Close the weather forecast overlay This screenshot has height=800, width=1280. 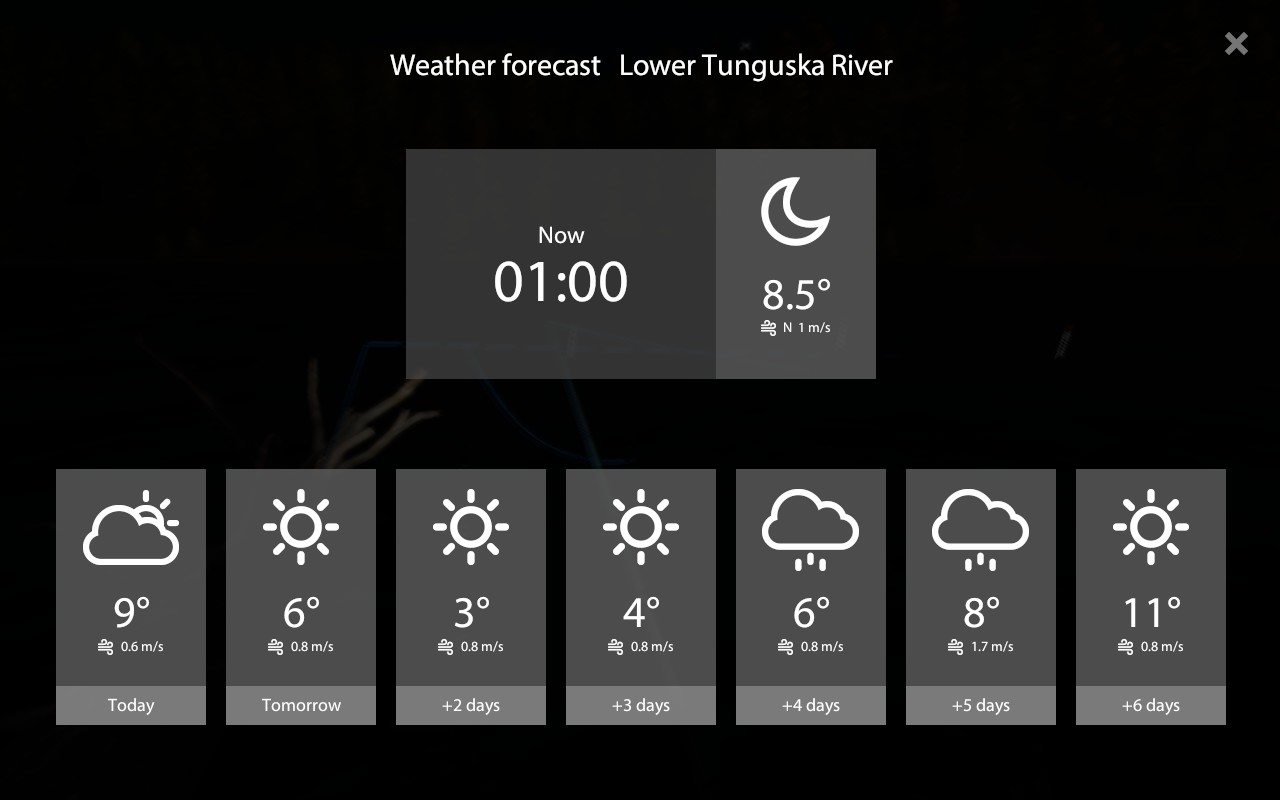(x=1236, y=43)
